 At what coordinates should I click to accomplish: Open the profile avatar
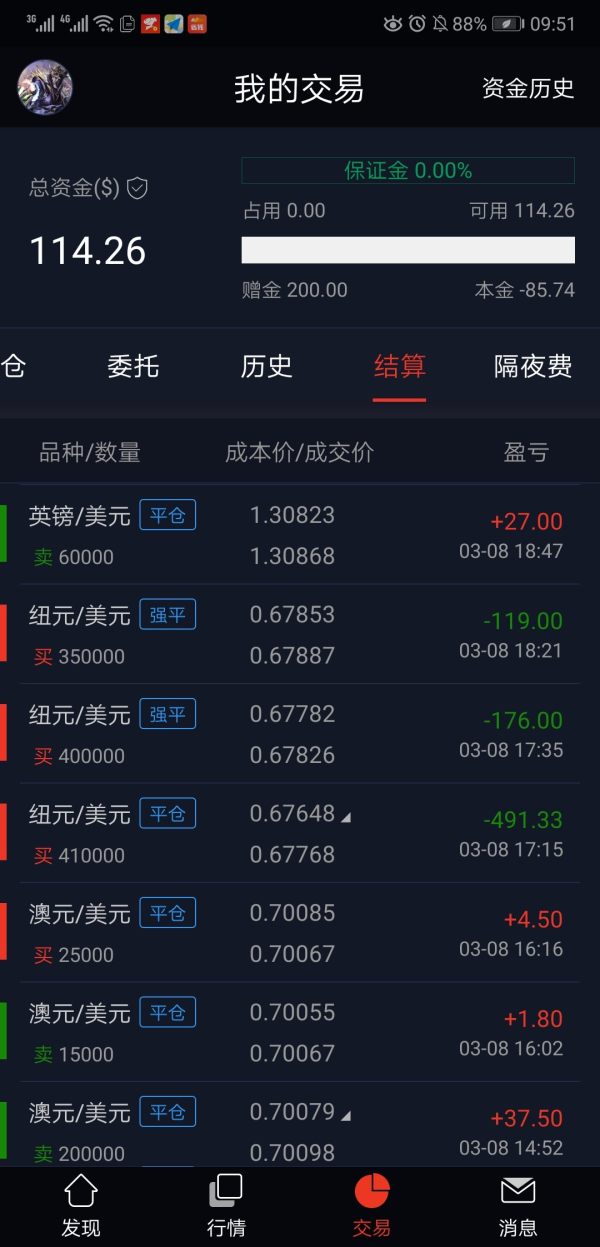pos(45,88)
